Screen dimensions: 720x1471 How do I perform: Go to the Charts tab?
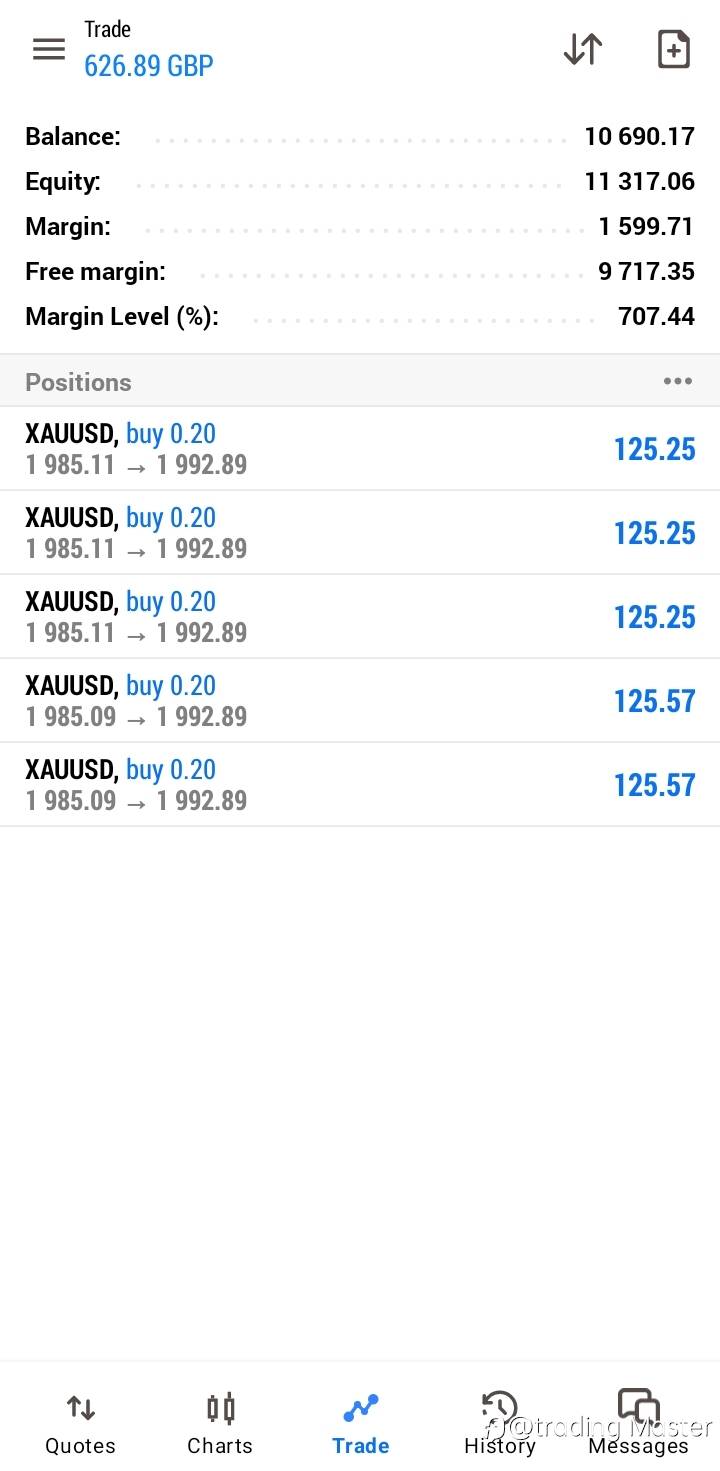(x=220, y=1425)
